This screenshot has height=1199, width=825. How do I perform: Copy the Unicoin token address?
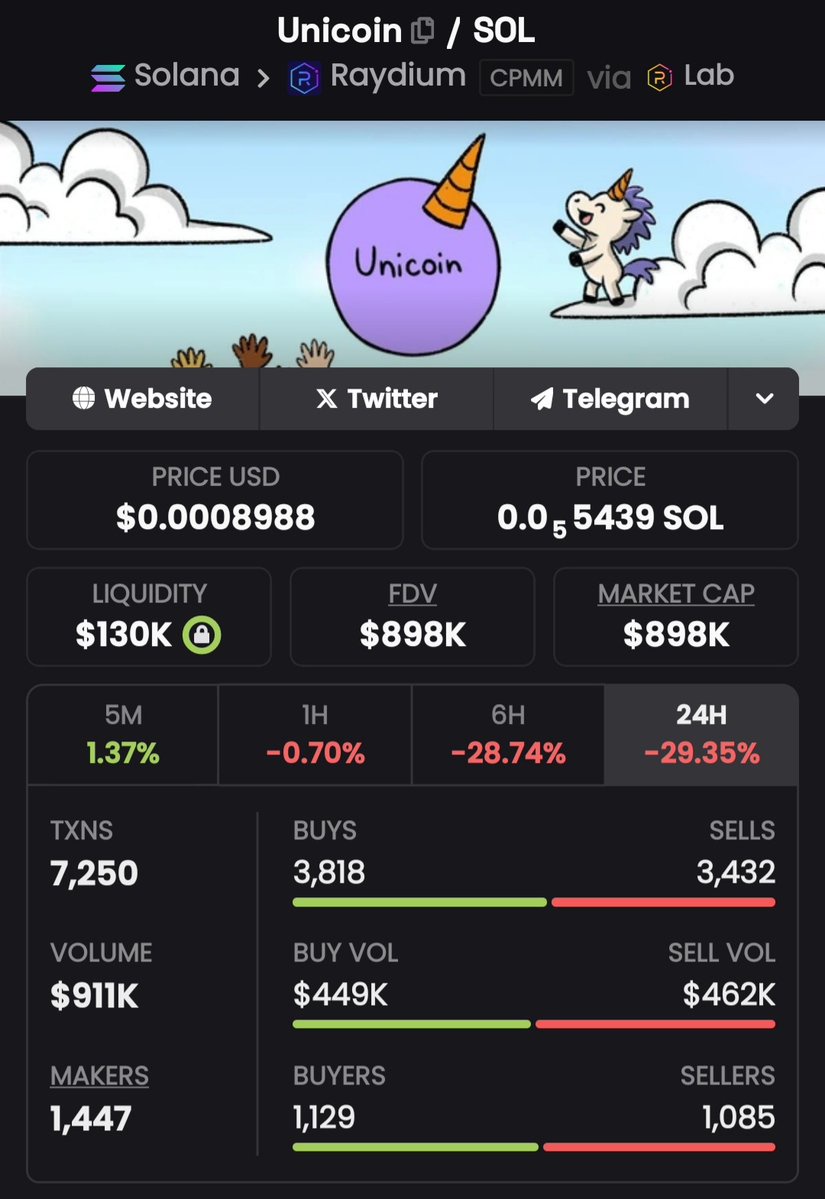[423, 31]
